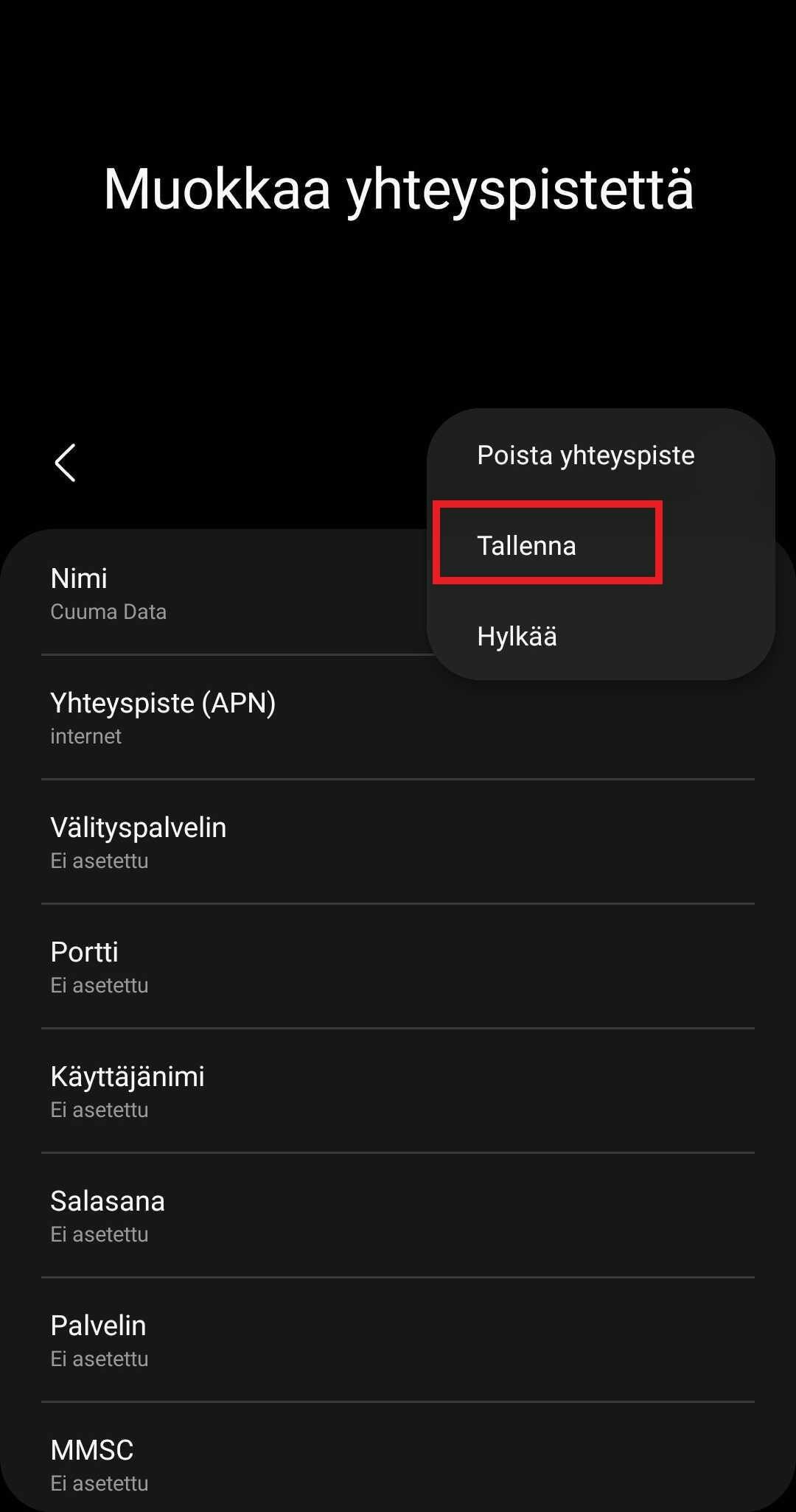The height and width of the screenshot is (1512, 796).
Task: Open the Välityspalvelin setting
Action: coord(398,842)
